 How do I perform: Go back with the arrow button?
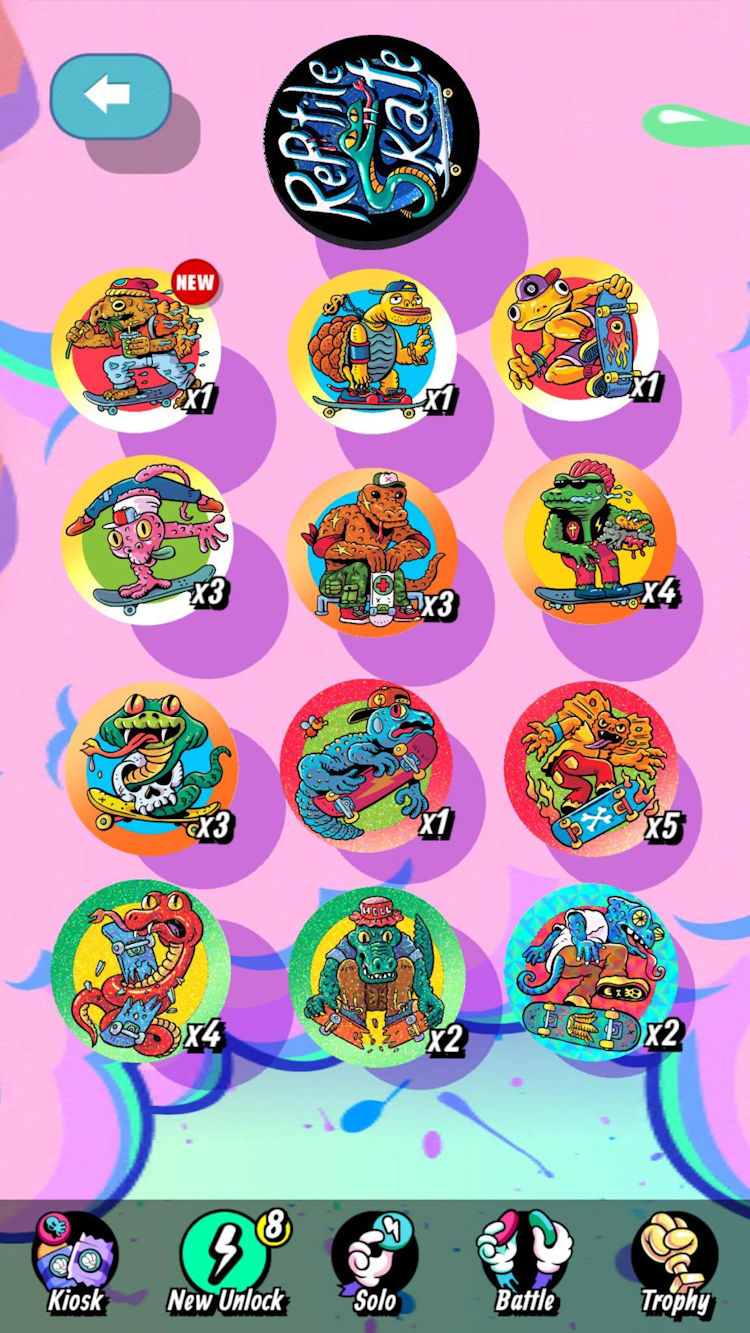click(x=110, y=96)
